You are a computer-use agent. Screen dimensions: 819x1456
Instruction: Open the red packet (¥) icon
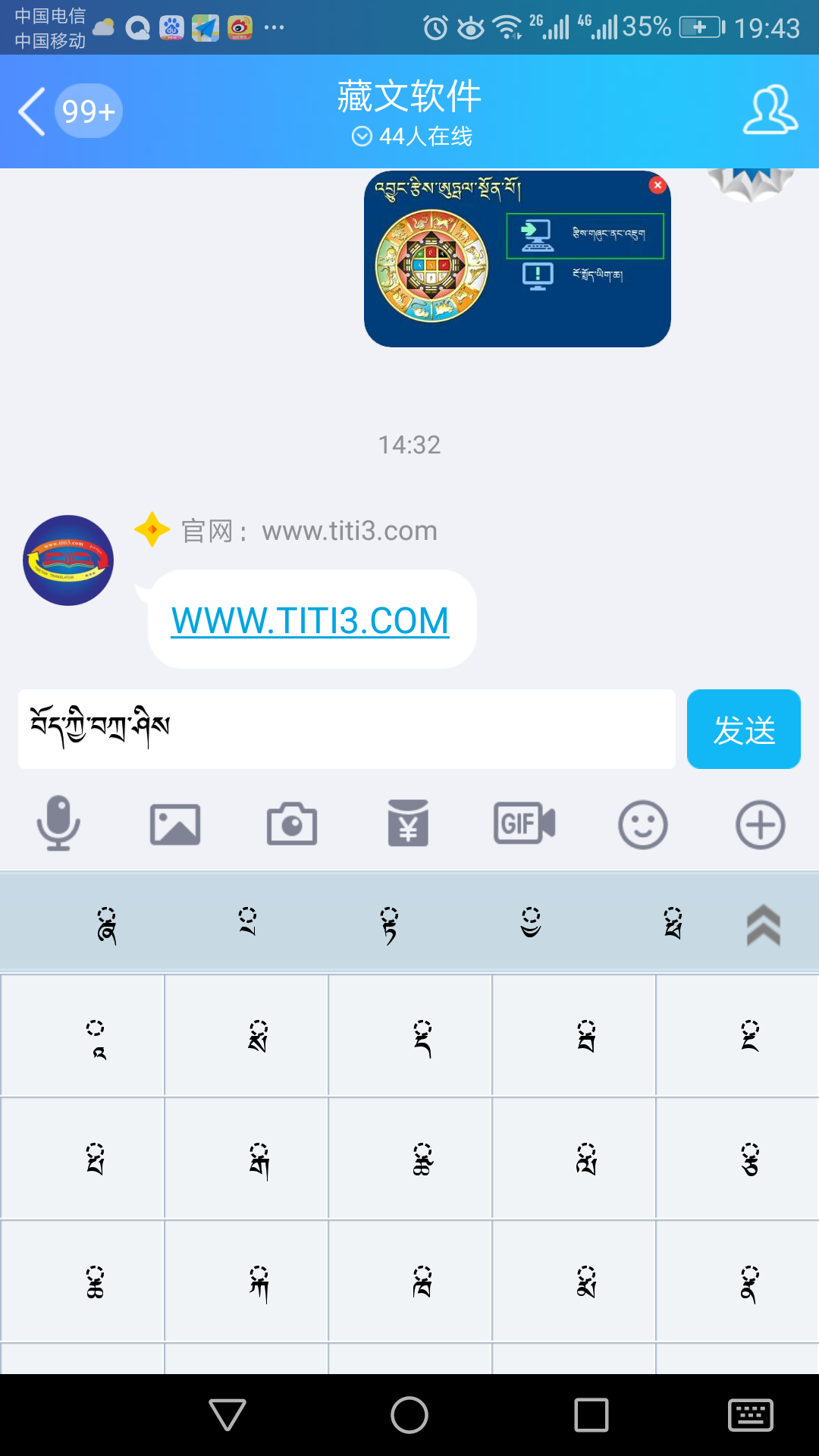click(409, 824)
